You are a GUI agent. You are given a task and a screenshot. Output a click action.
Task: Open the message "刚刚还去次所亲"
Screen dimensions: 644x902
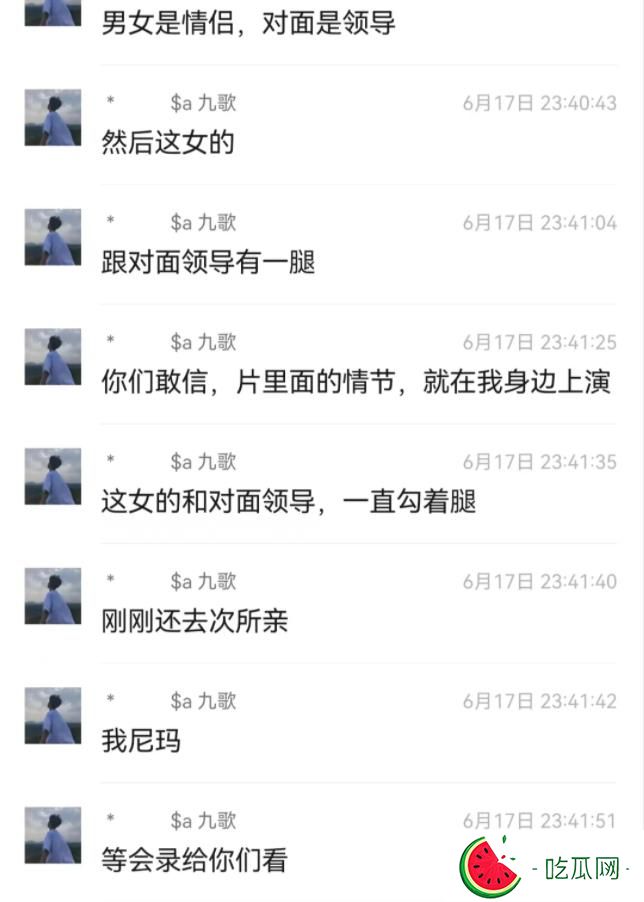(194, 621)
